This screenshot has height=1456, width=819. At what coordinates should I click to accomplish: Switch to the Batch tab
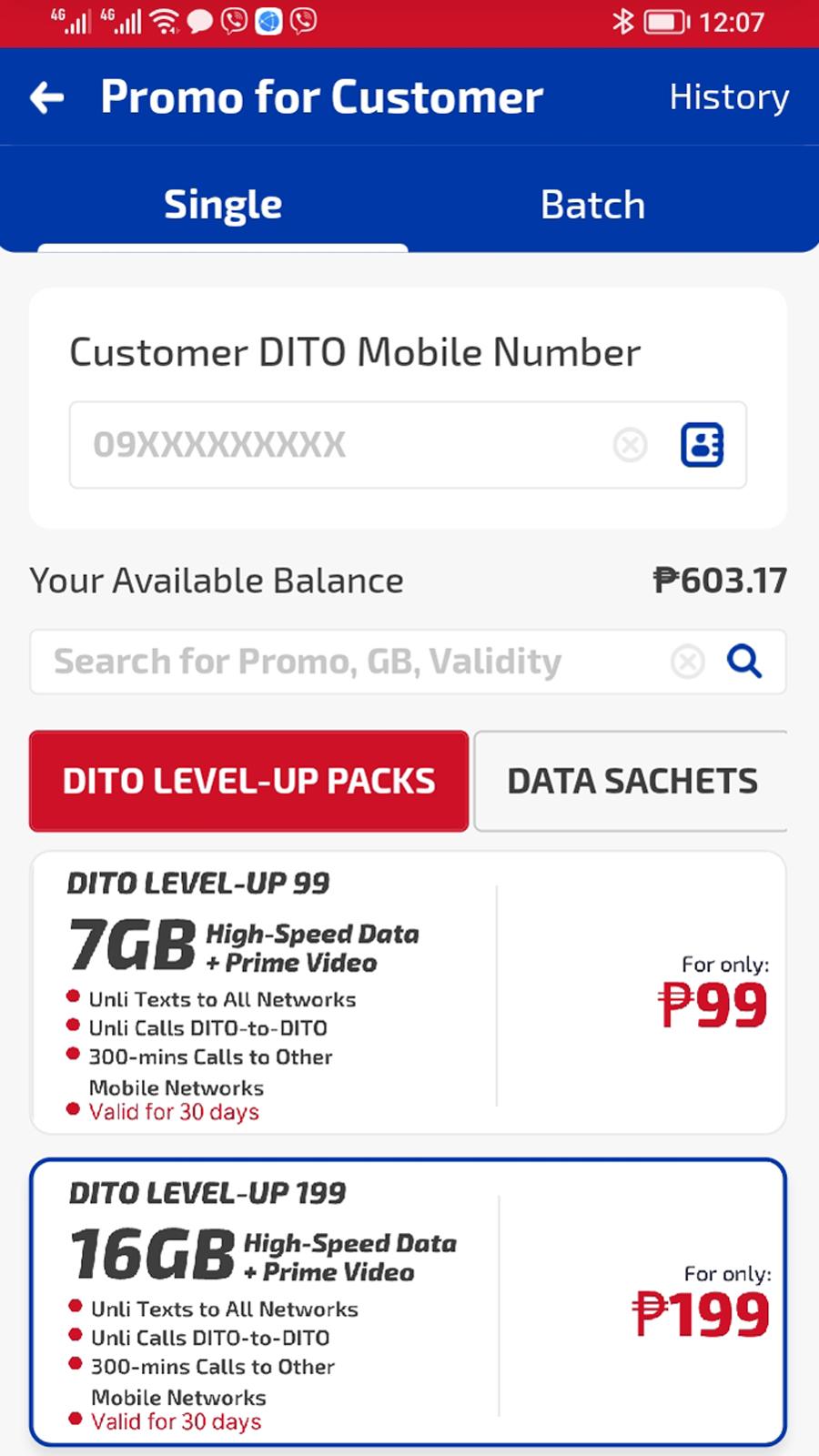point(592,205)
